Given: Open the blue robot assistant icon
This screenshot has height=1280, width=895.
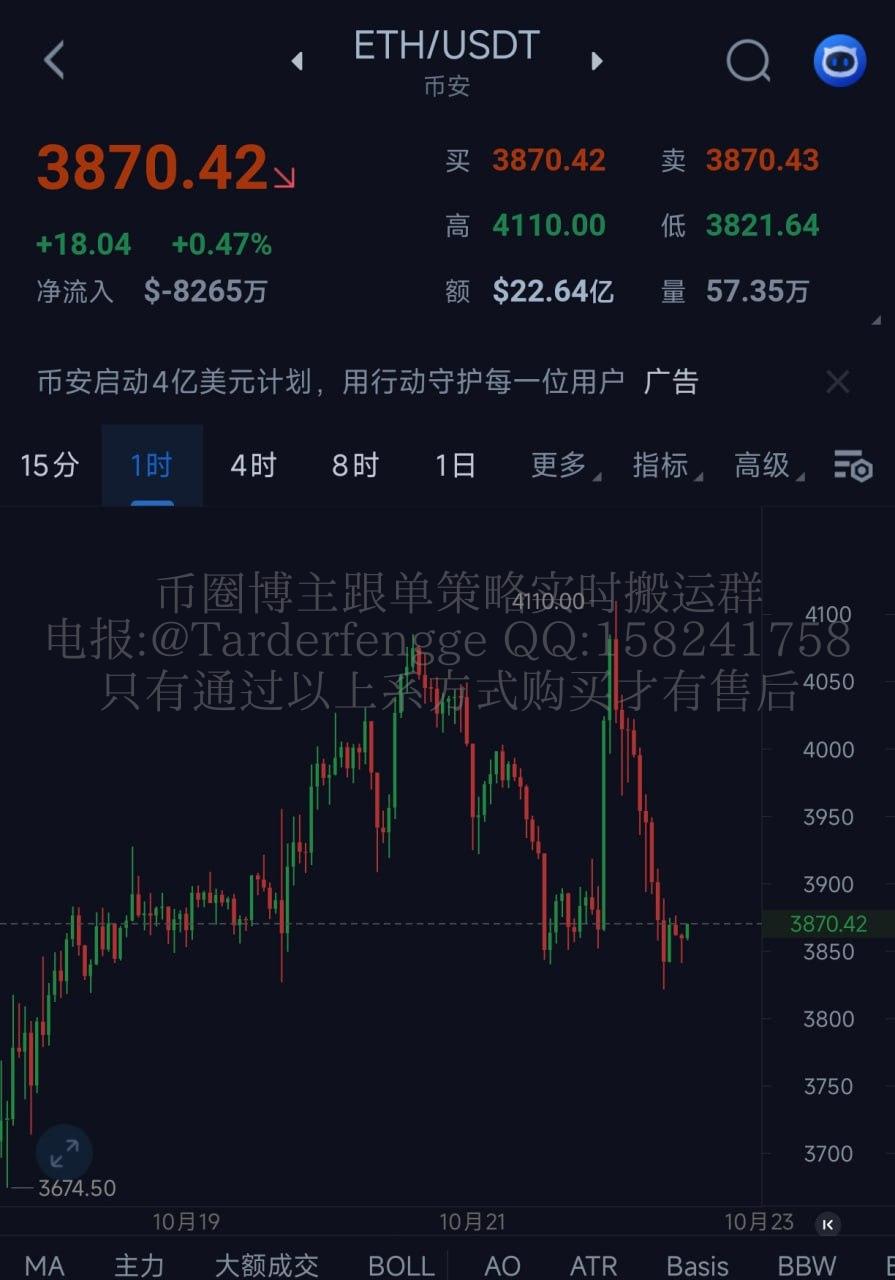Looking at the screenshot, I should click(839, 61).
